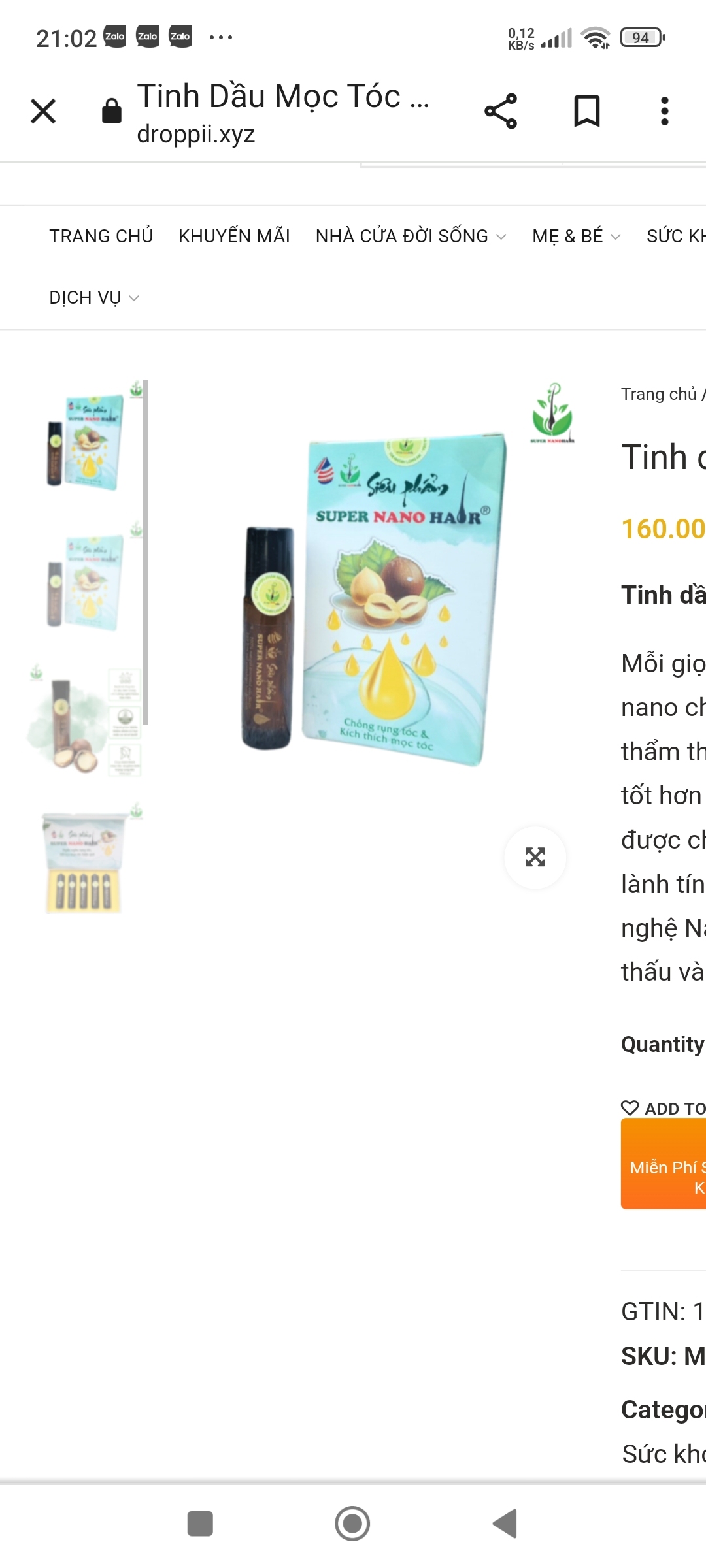Open Khuyến Mãi menu item
The image size is (706, 1568).
click(x=234, y=236)
